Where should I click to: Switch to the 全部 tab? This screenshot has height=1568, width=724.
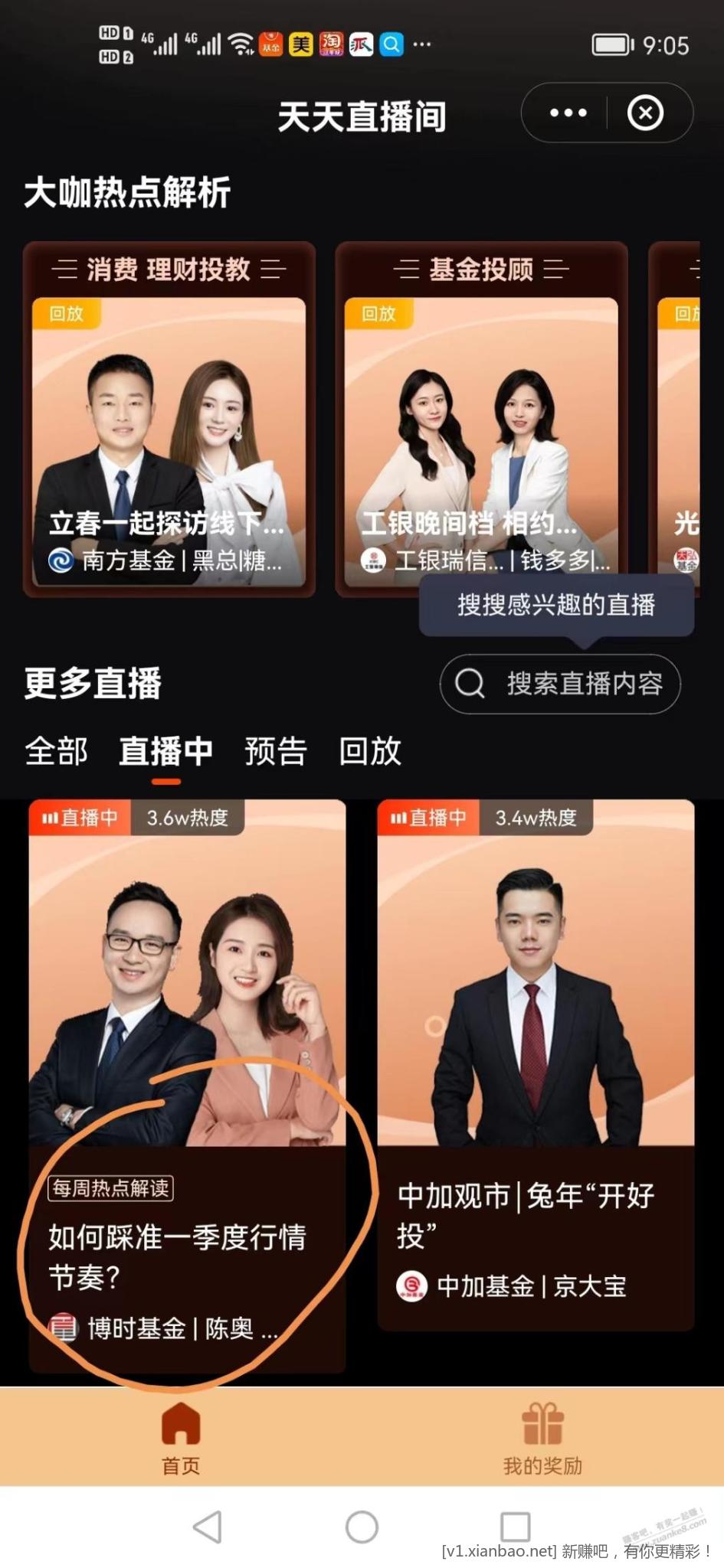tap(56, 751)
